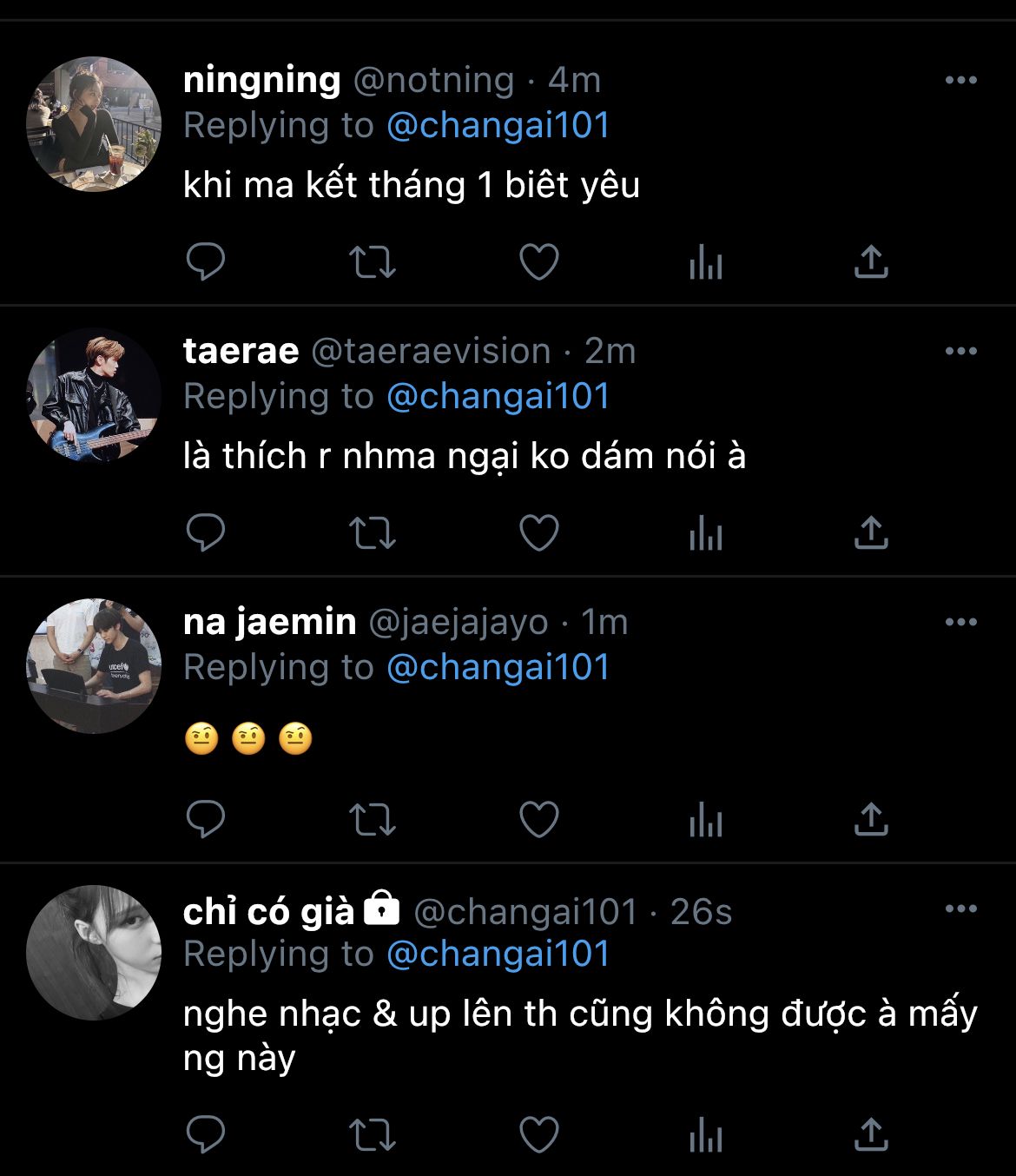The height and width of the screenshot is (1176, 1016).
Task: Reply to chỉ có già's tweet
Action: click(x=206, y=1134)
